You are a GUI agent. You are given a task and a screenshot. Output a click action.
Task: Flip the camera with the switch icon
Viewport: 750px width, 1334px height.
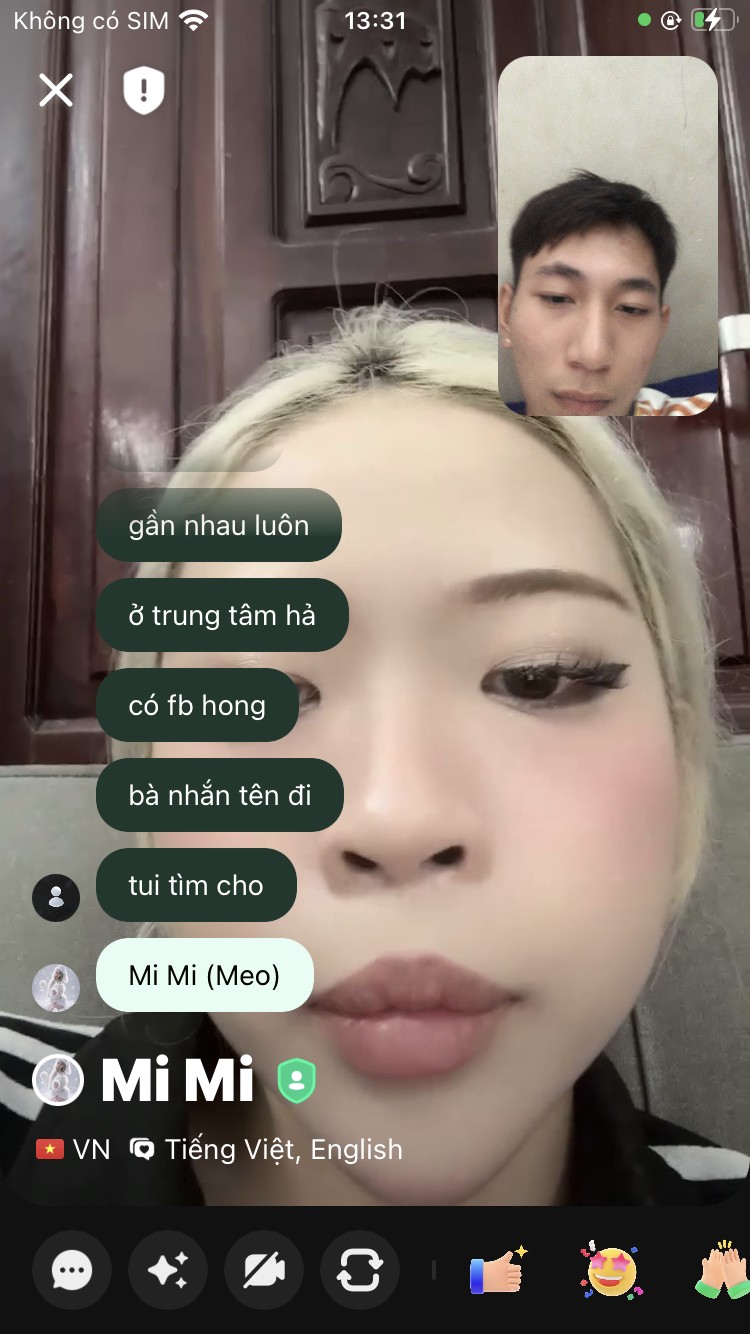[x=360, y=1271]
